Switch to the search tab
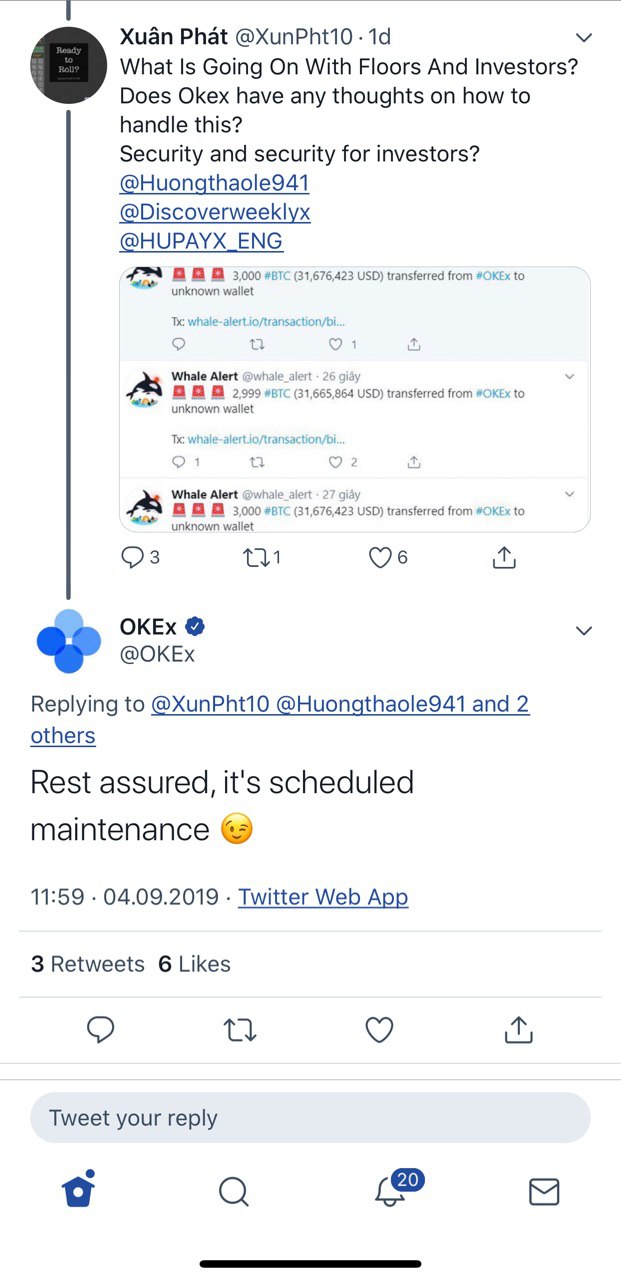Viewport: 621px width, 1280px height. pos(233,1191)
